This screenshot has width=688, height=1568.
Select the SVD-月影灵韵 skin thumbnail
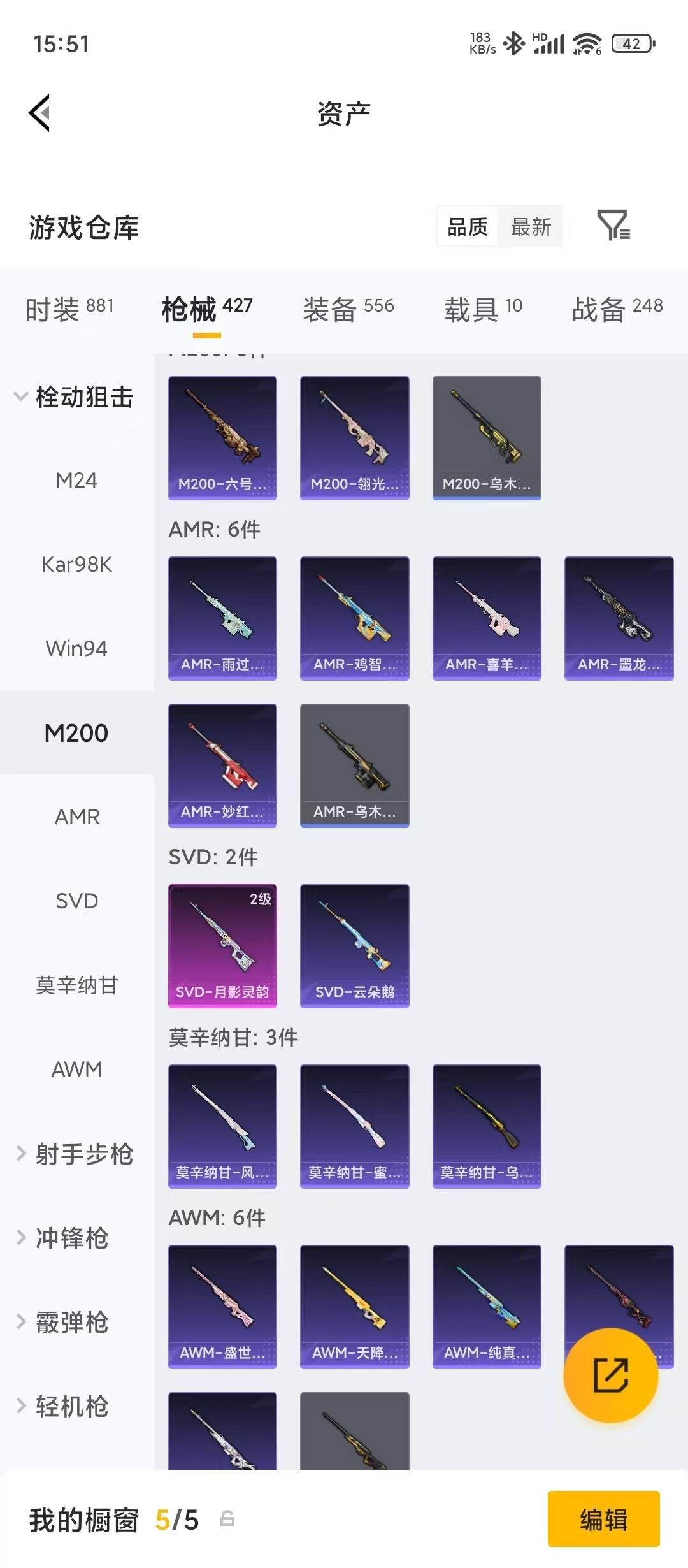[x=222, y=947]
